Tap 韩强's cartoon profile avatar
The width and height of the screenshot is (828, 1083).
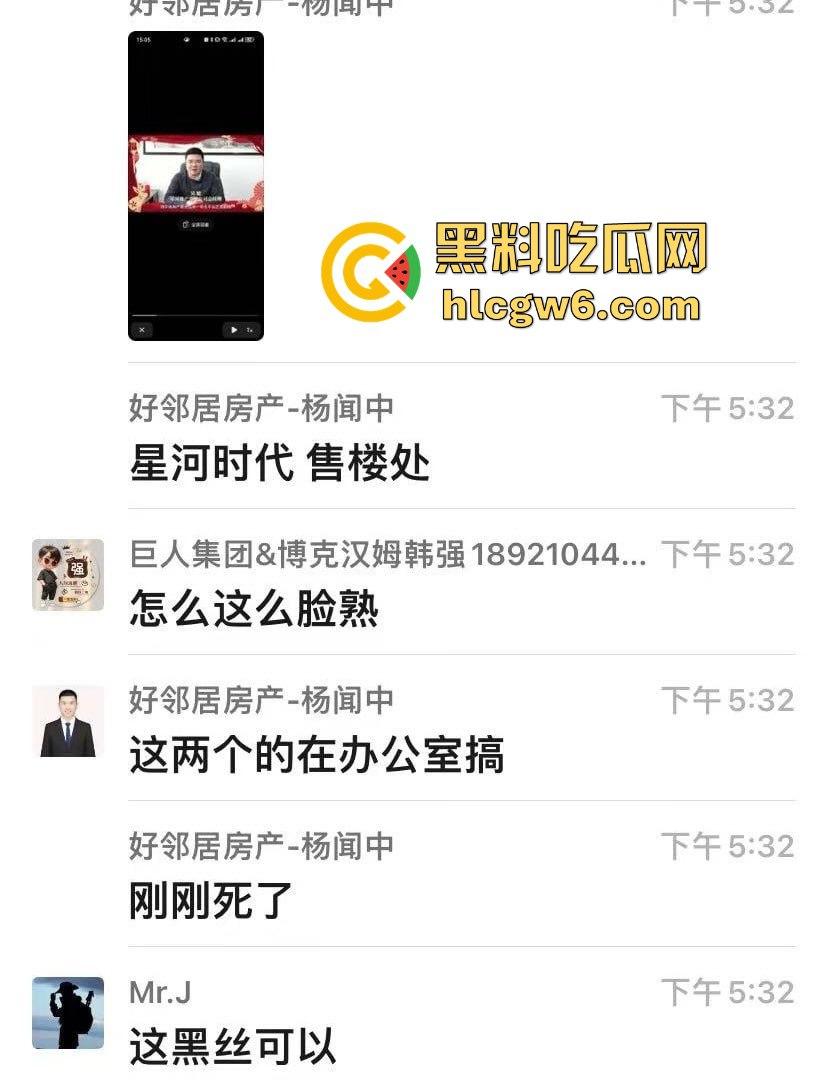tap(66, 576)
